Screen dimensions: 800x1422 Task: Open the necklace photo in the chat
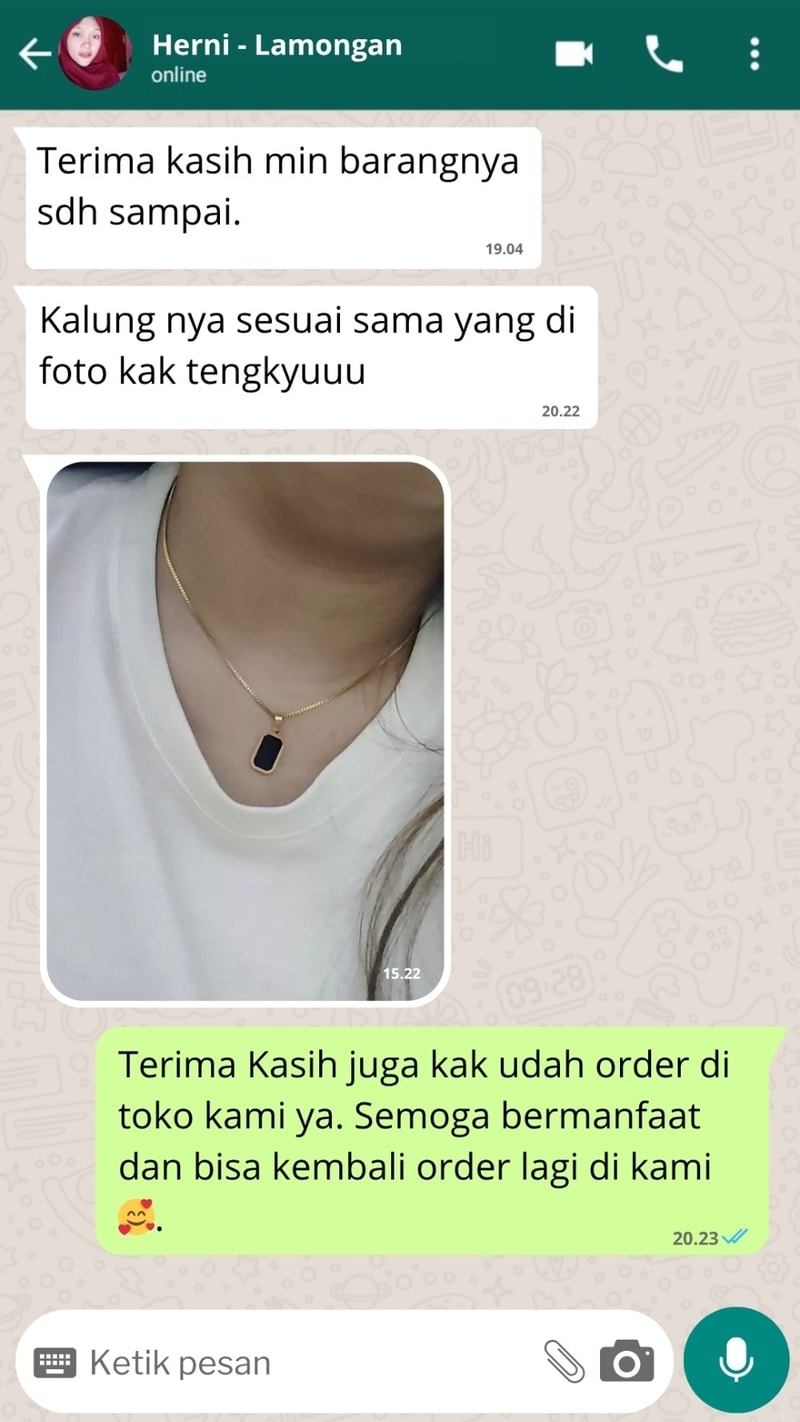coord(245,730)
